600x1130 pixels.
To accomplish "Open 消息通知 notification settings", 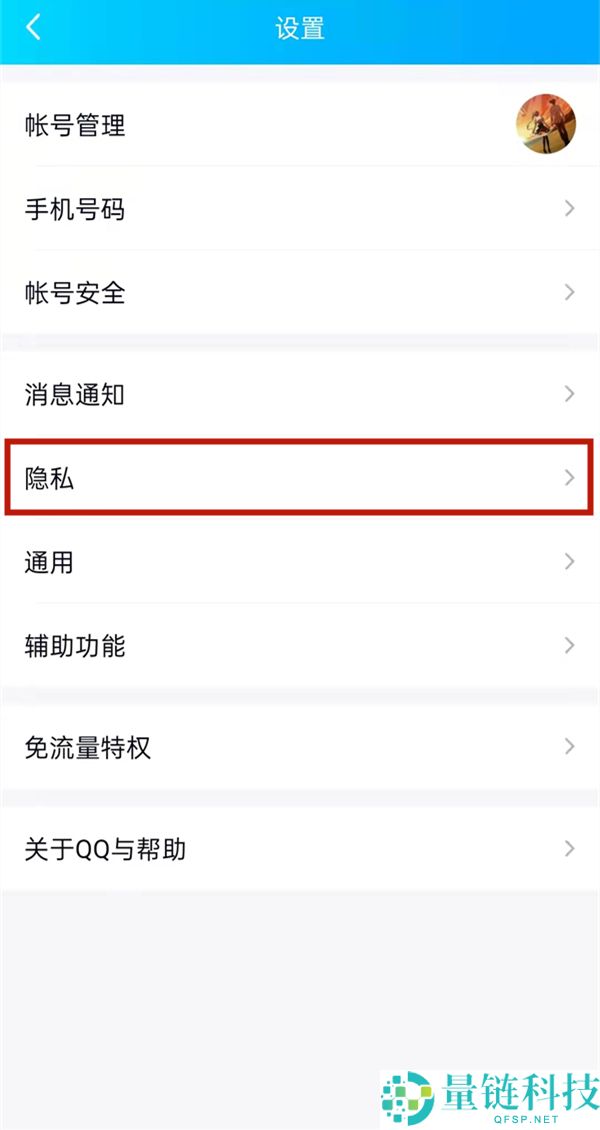I will click(300, 394).
